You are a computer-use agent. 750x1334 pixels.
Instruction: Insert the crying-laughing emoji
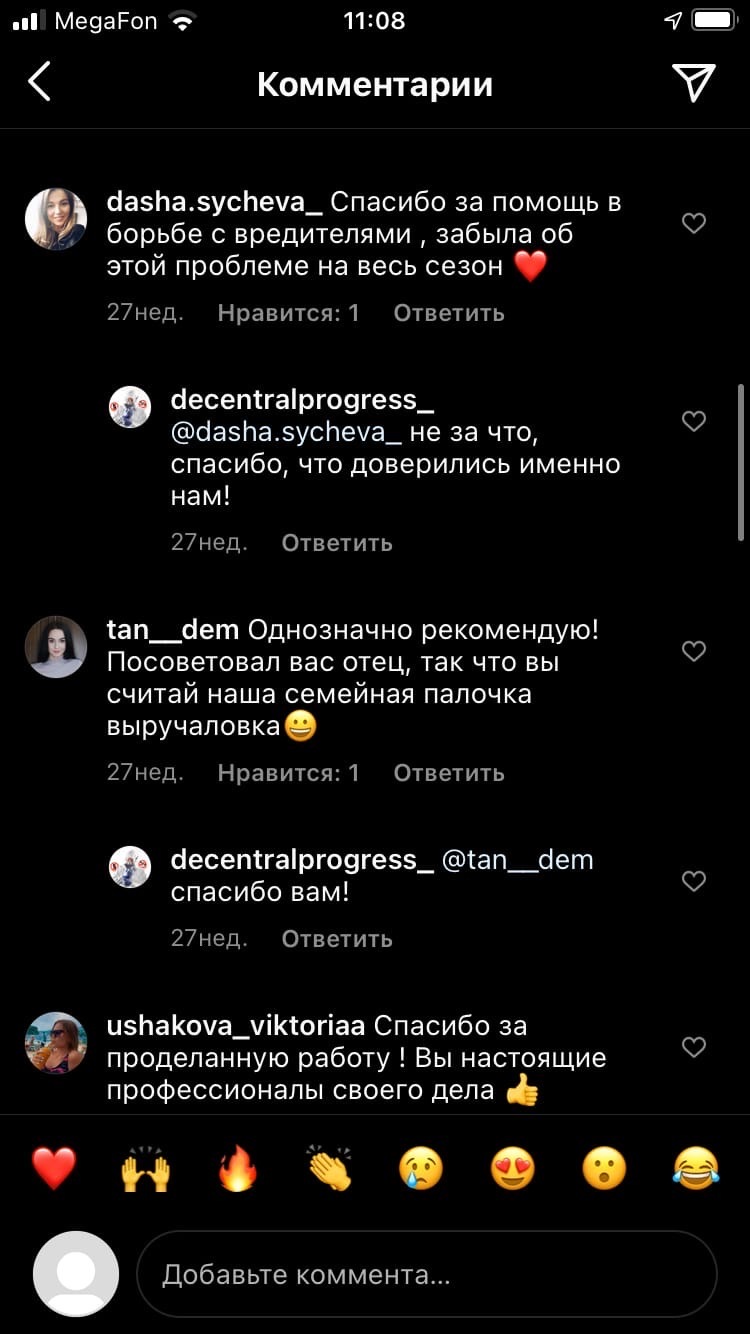pyautogui.click(x=696, y=1168)
